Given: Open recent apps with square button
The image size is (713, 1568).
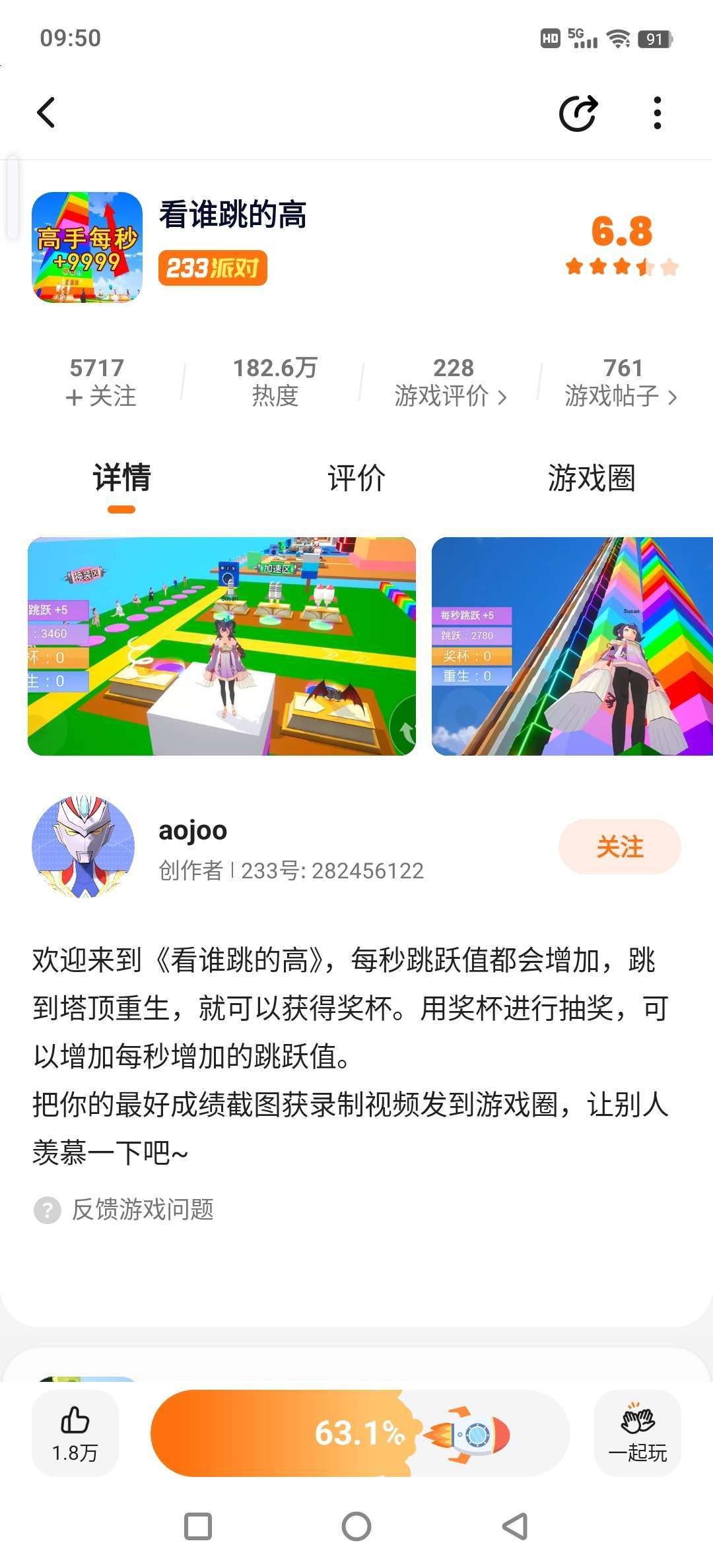Looking at the screenshot, I should click(198, 1526).
